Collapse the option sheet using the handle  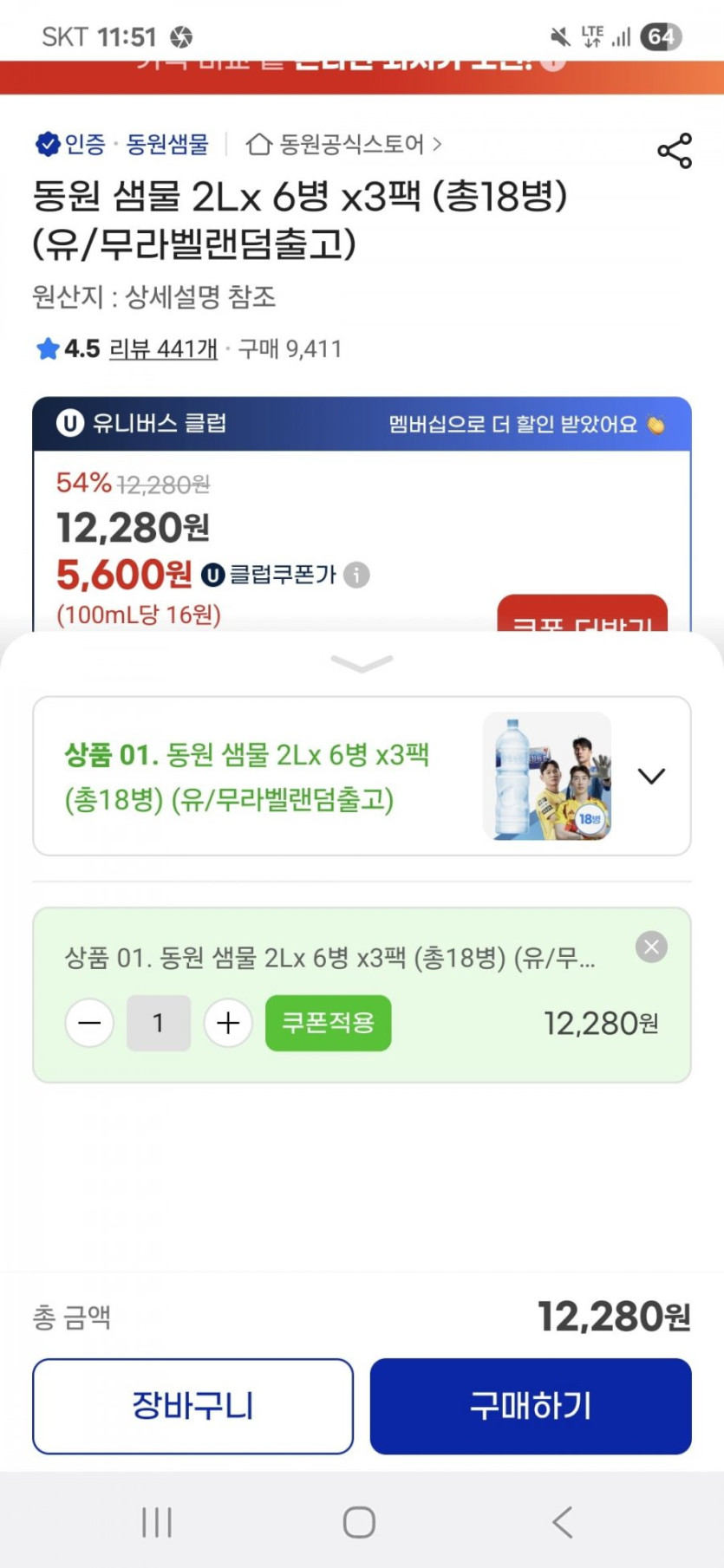coord(362,663)
